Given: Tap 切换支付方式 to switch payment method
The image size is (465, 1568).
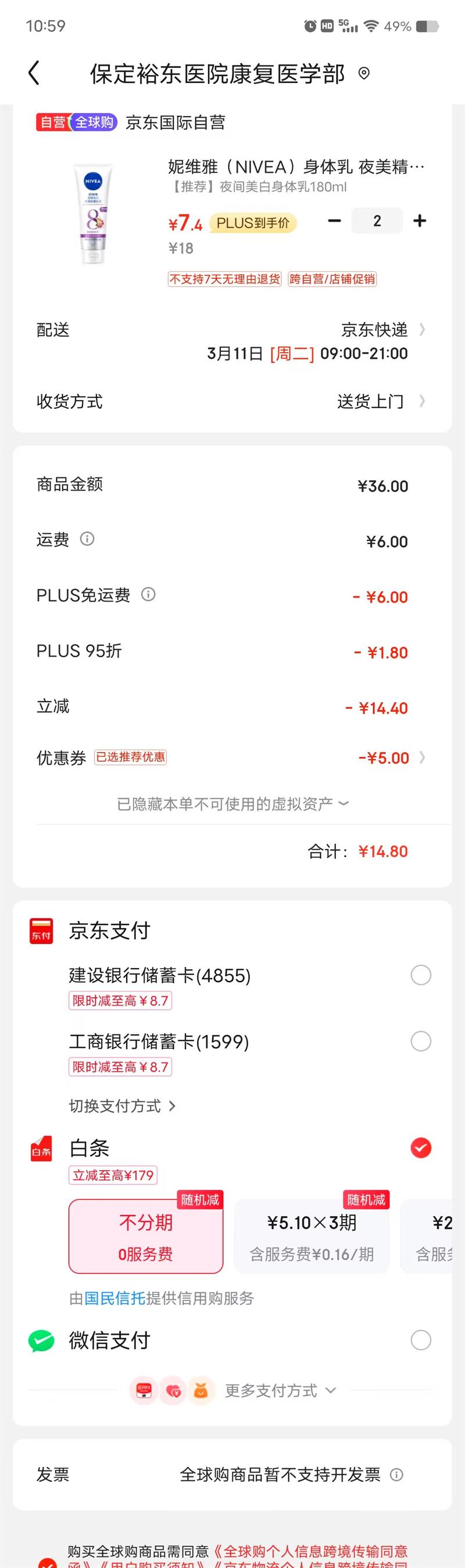Looking at the screenshot, I should point(122,1105).
